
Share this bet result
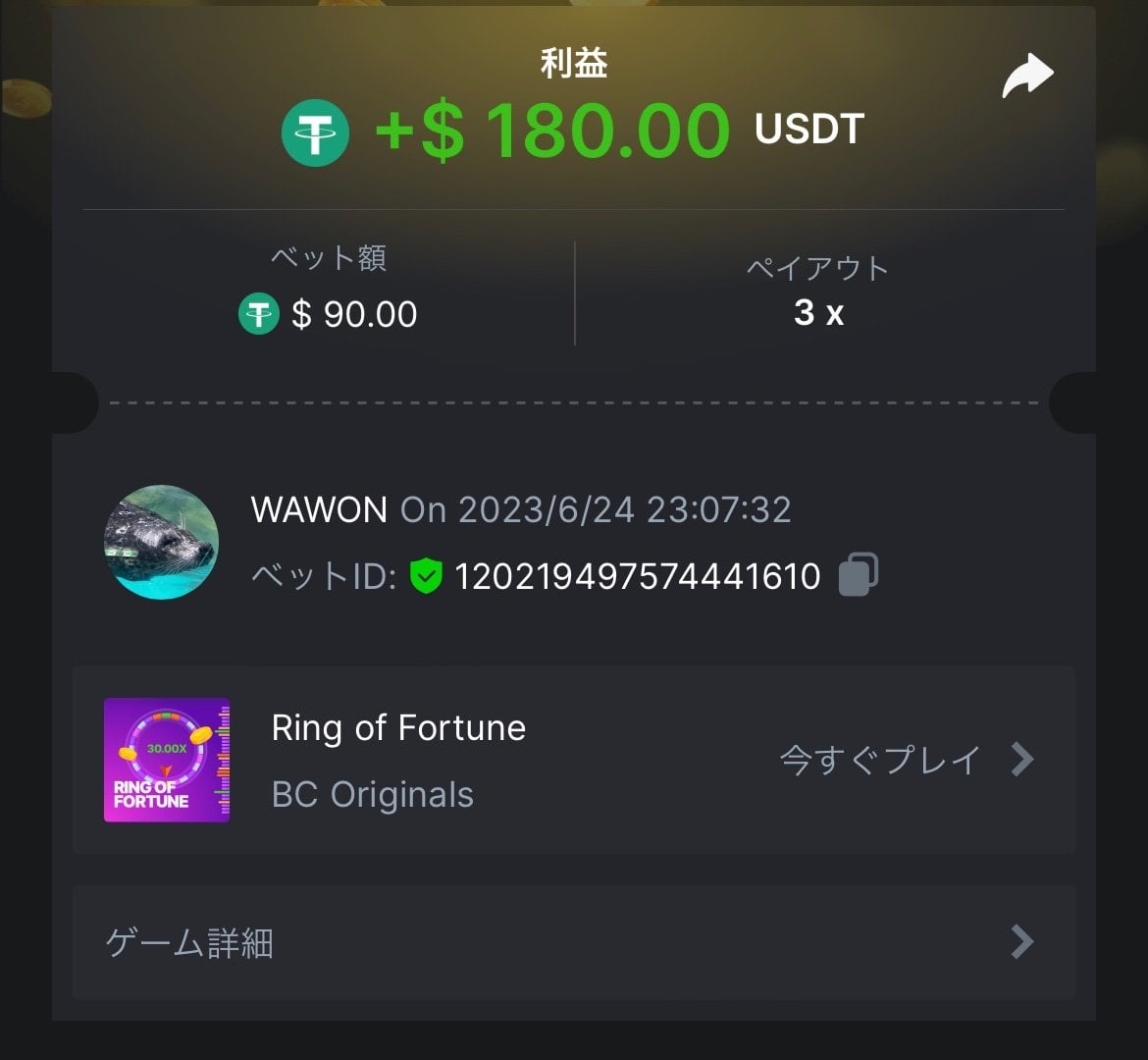click(1027, 77)
